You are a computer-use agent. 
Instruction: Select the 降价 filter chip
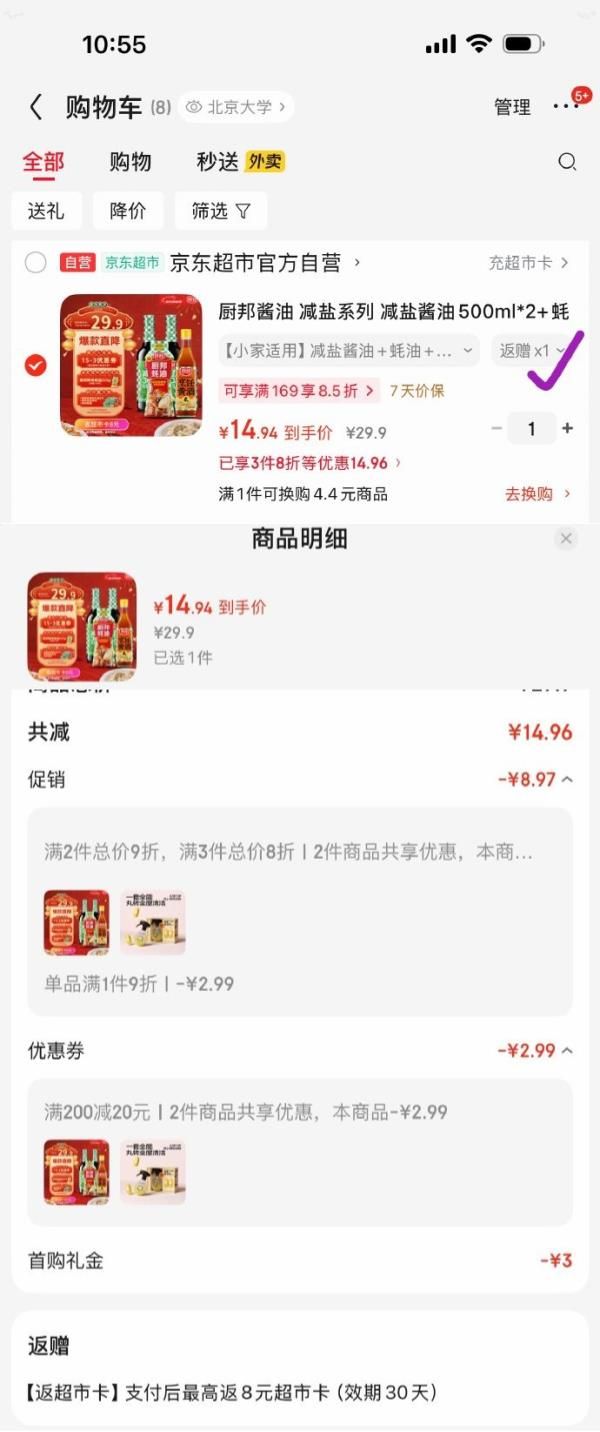click(x=127, y=211)
